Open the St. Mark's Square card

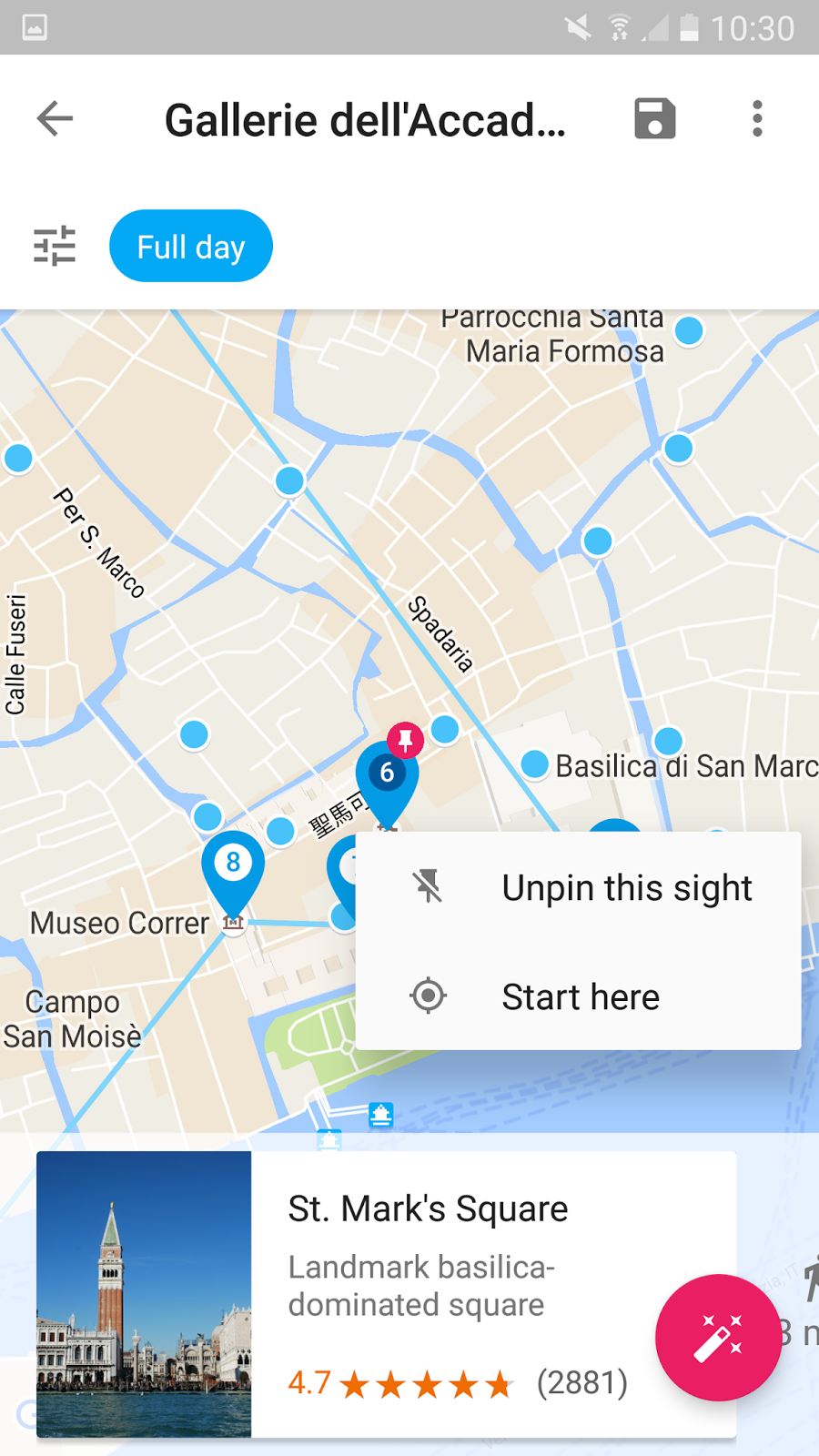tap(386, 1294)
